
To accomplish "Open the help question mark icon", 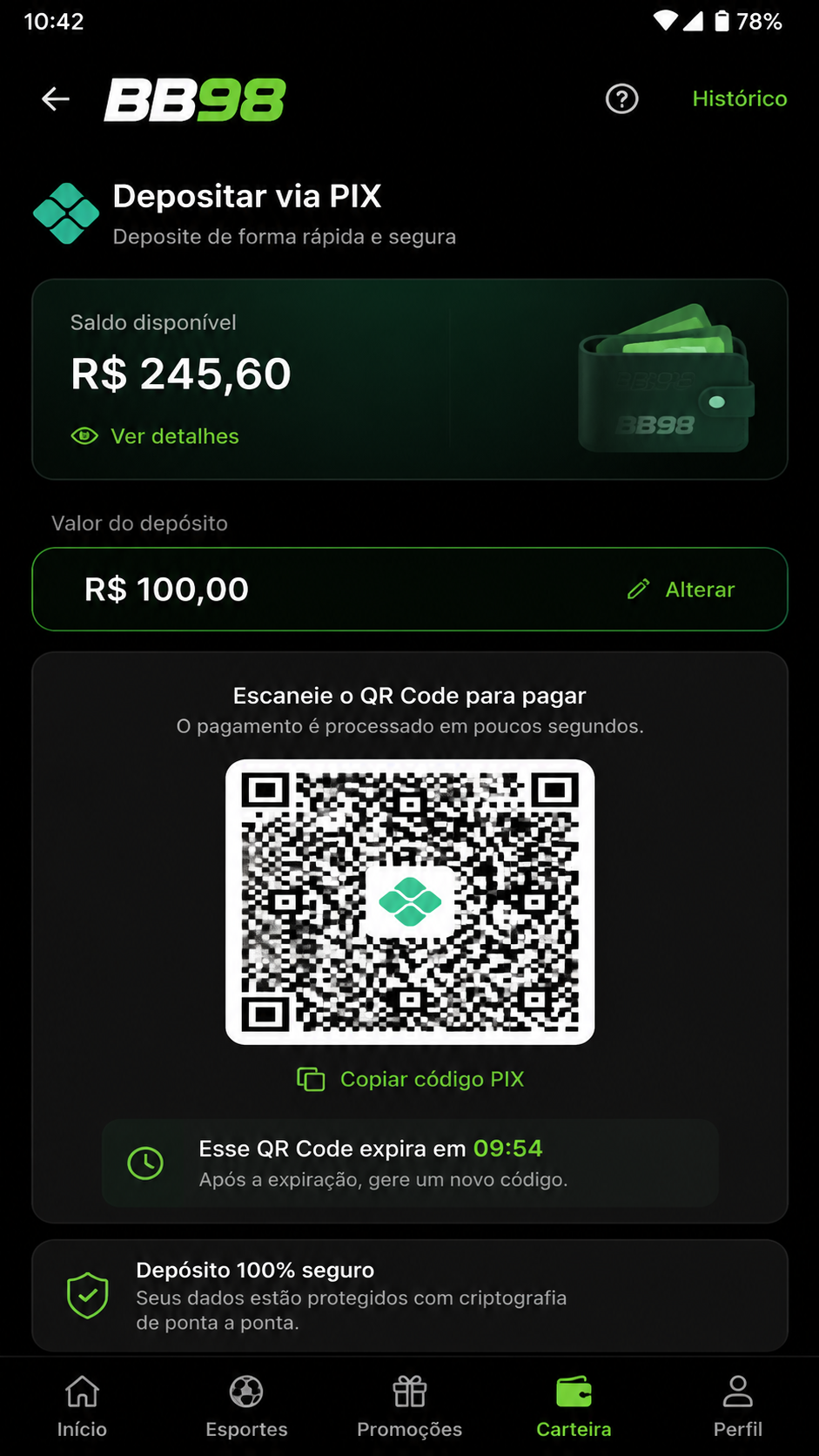I will tap(621, 99).
